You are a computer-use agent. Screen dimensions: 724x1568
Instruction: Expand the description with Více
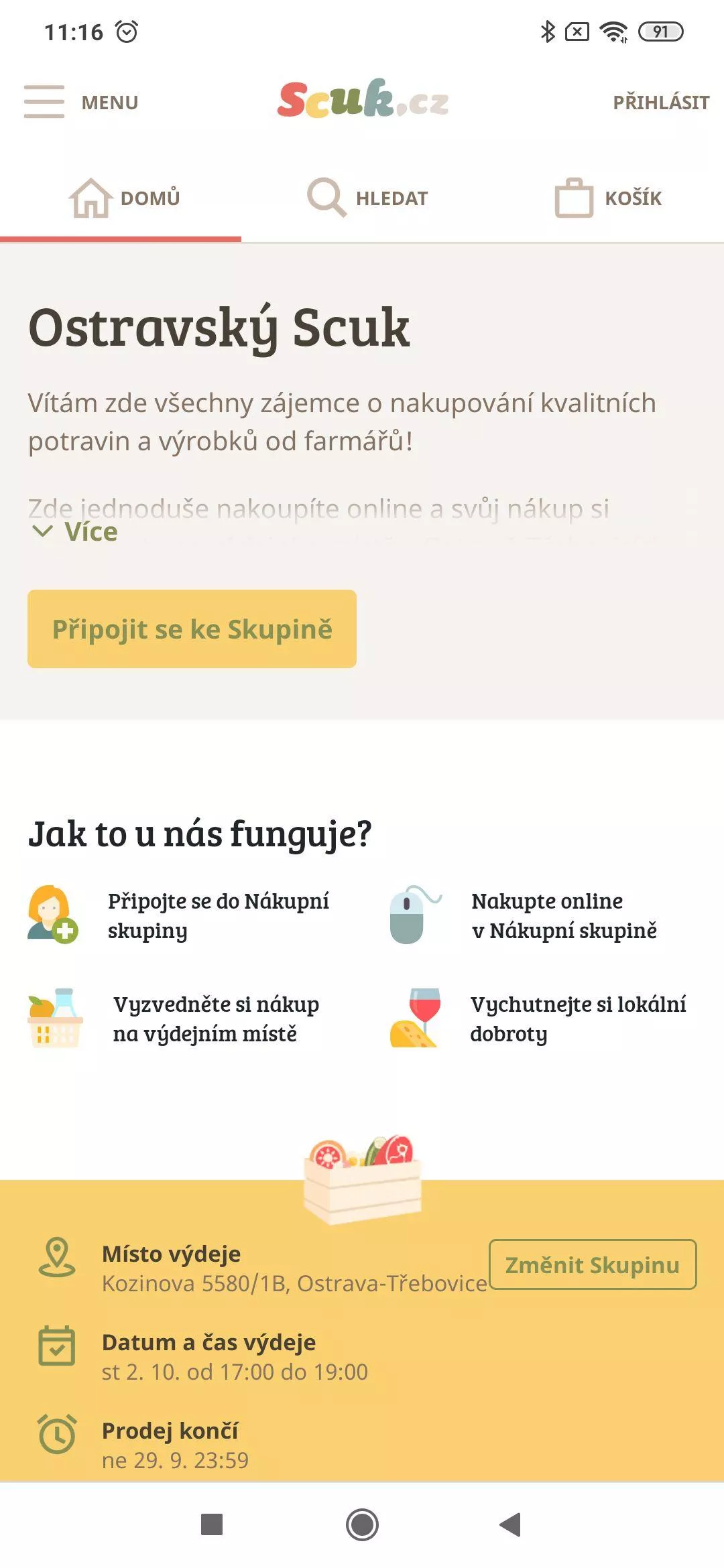75,532
